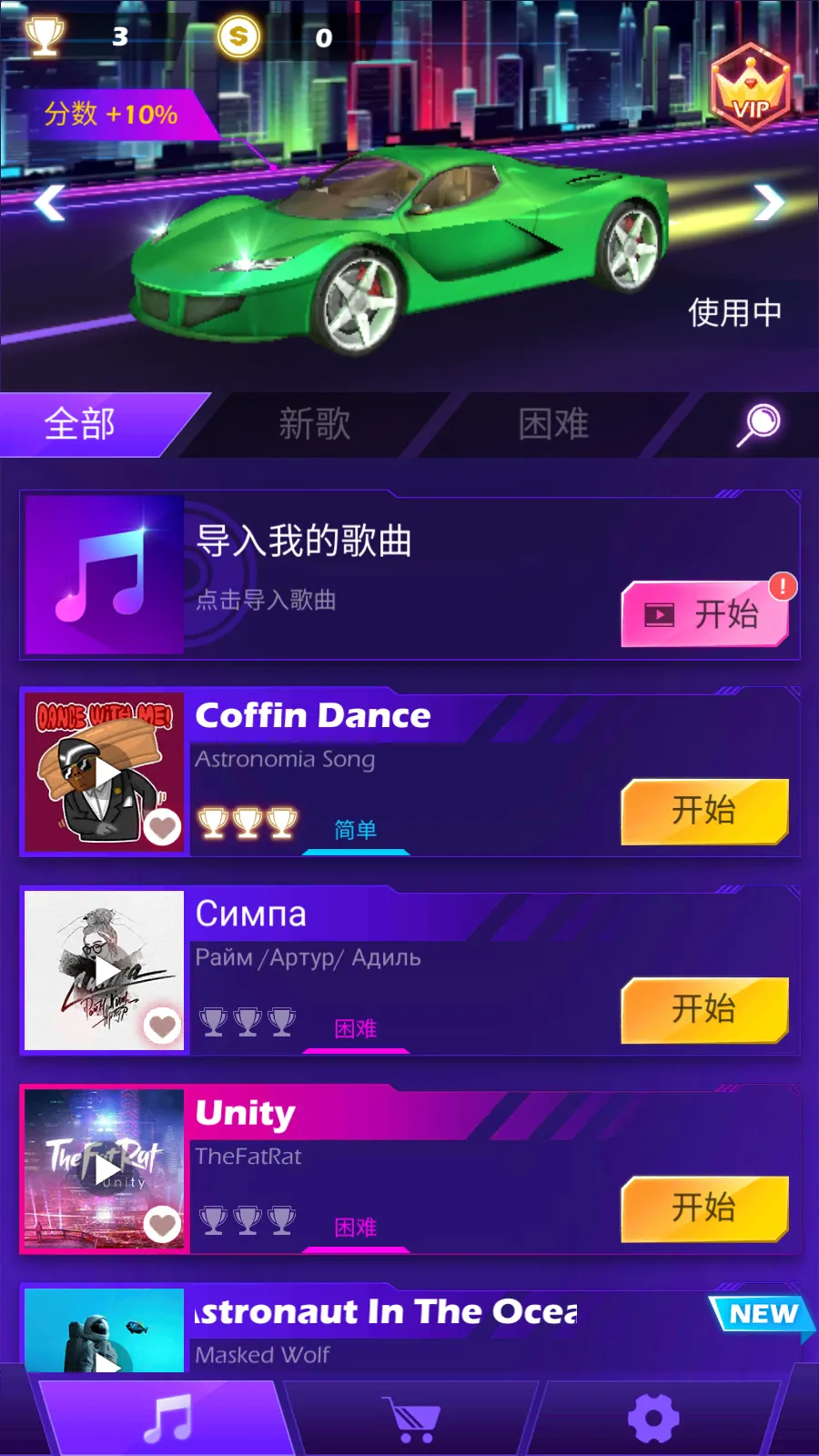The width and height of the screenshot is (819, 1456).
Task: Open the song search magnifier
Action: coord(757,424)
